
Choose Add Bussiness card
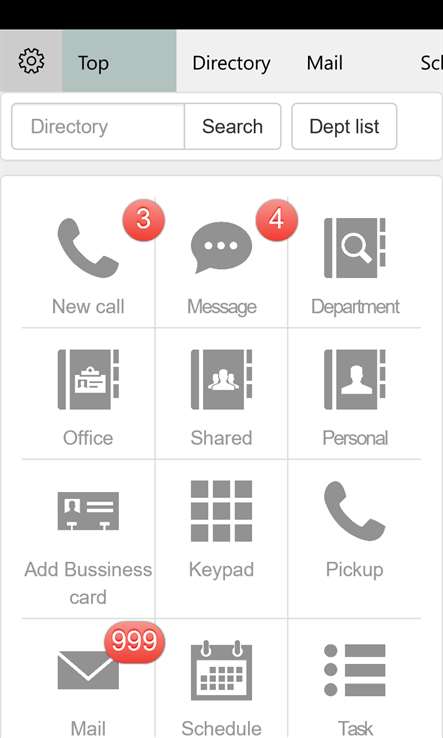coord(88,539)
